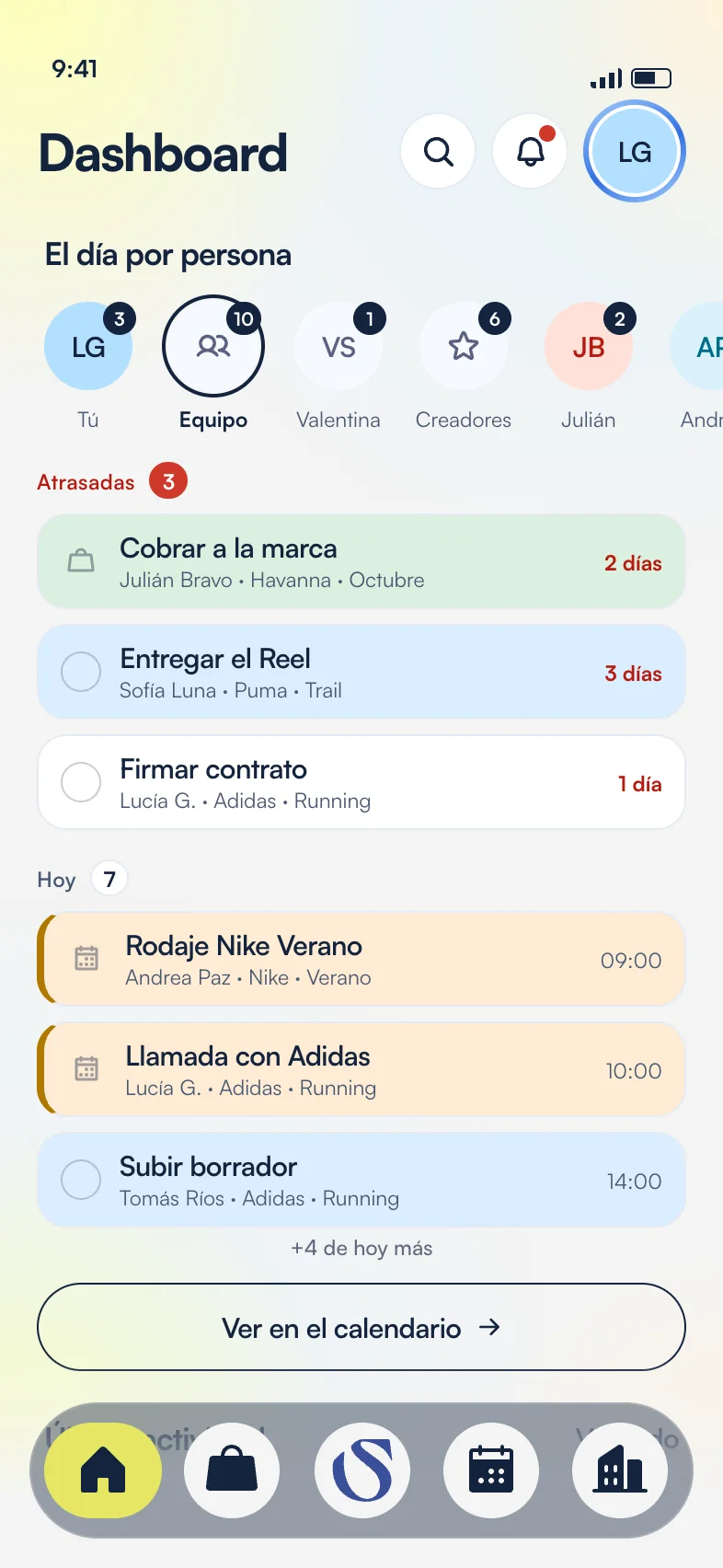This screenshot has width=723, height=1568.
Task: Open the LG profile avatar in header
Action: tap(635, 151)
